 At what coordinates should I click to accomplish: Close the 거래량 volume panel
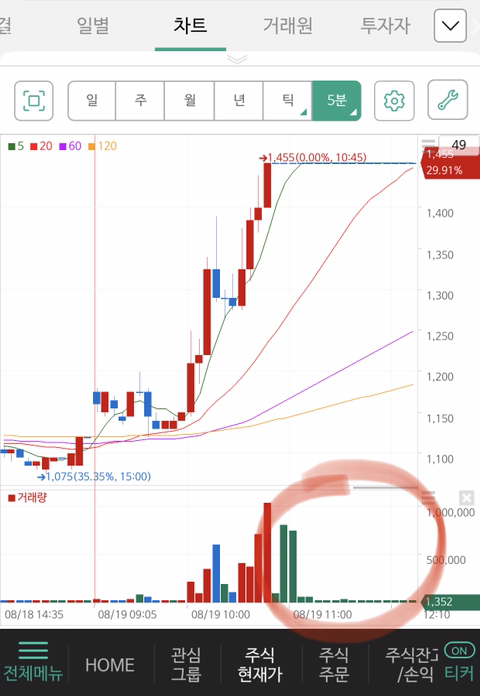click(x=467, y=498)
